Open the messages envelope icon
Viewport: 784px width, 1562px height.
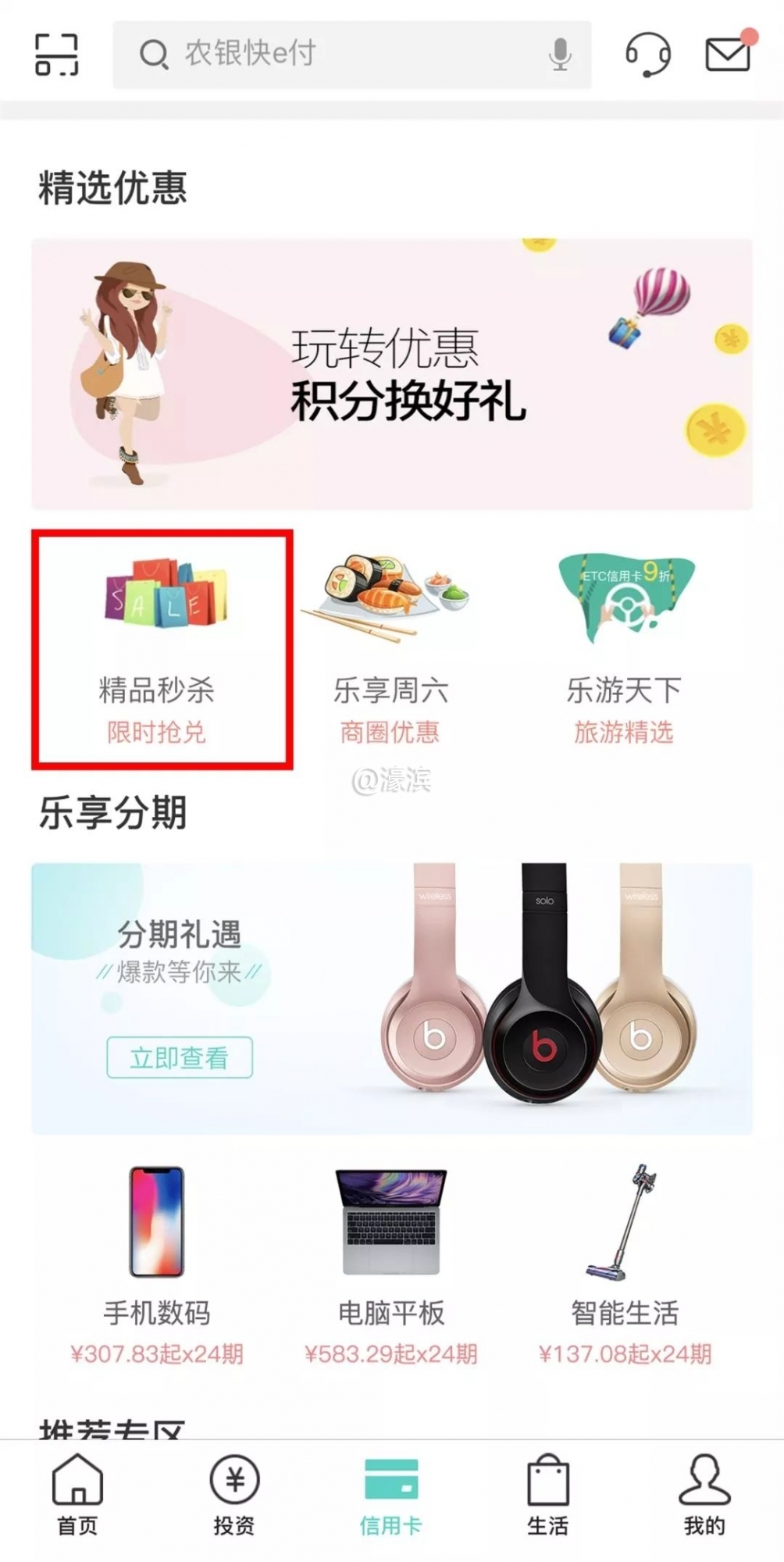(x=729, y=53)
